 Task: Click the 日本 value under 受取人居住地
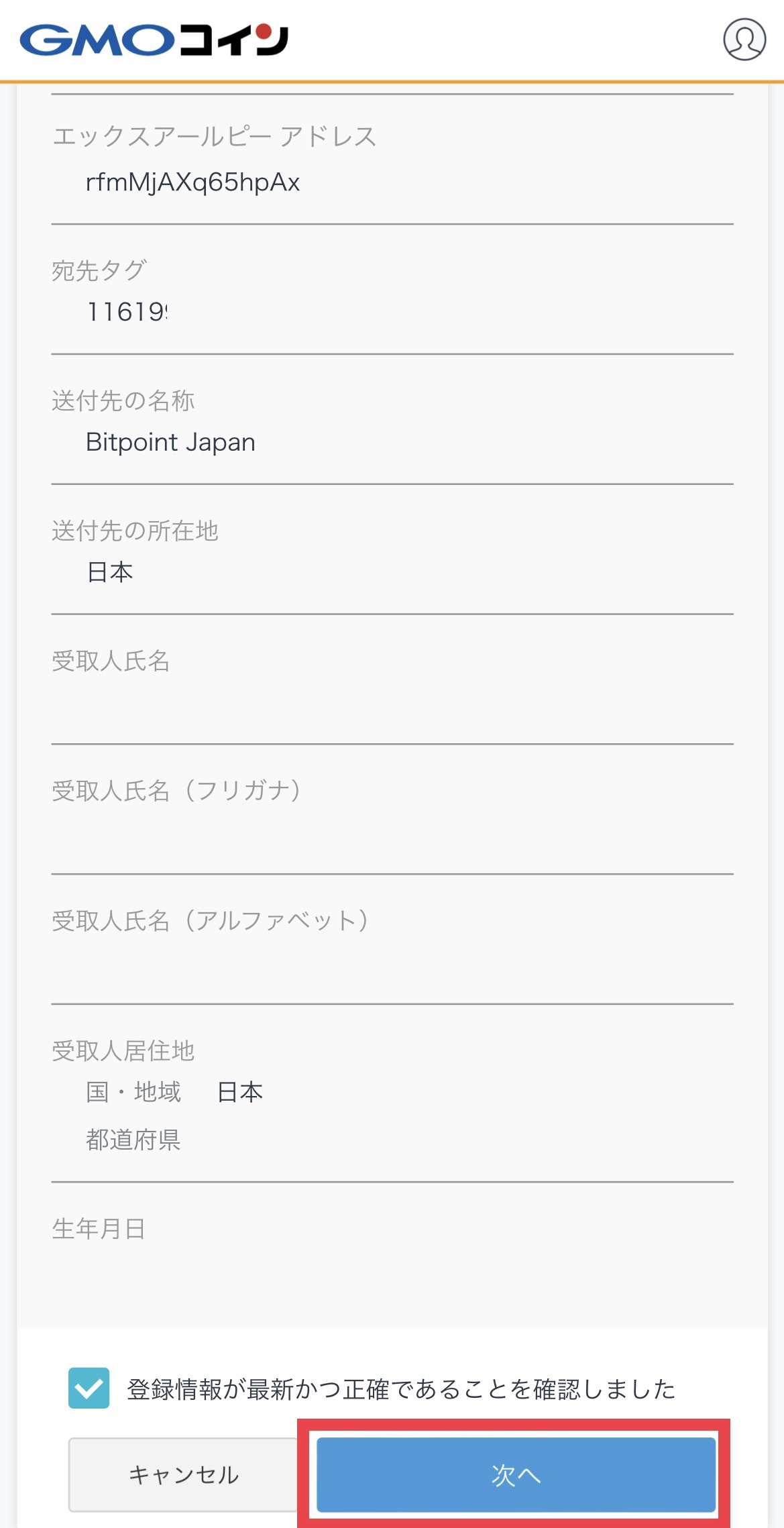239,1092
